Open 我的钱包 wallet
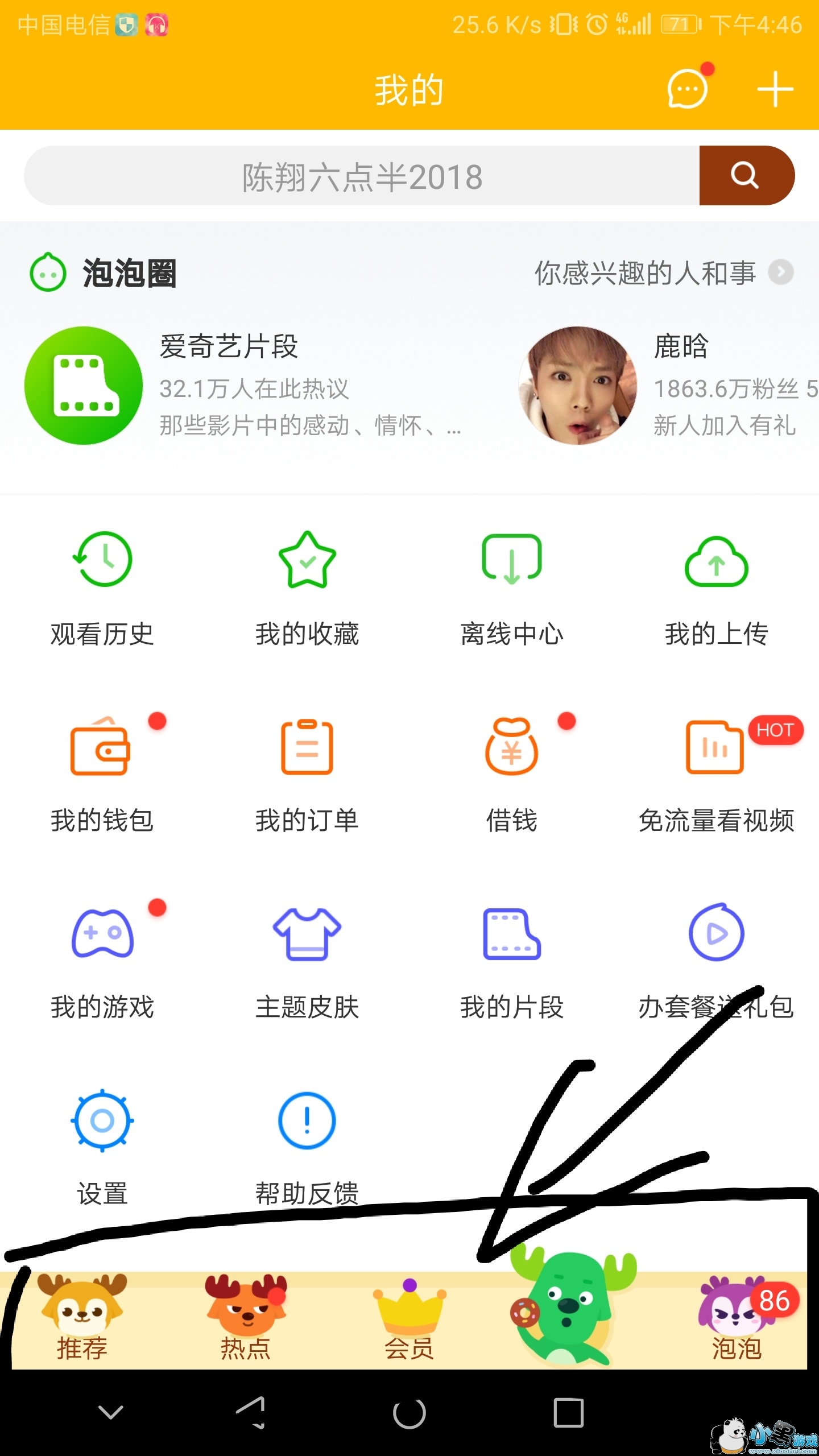819x1456 pixels. point(102,775)
